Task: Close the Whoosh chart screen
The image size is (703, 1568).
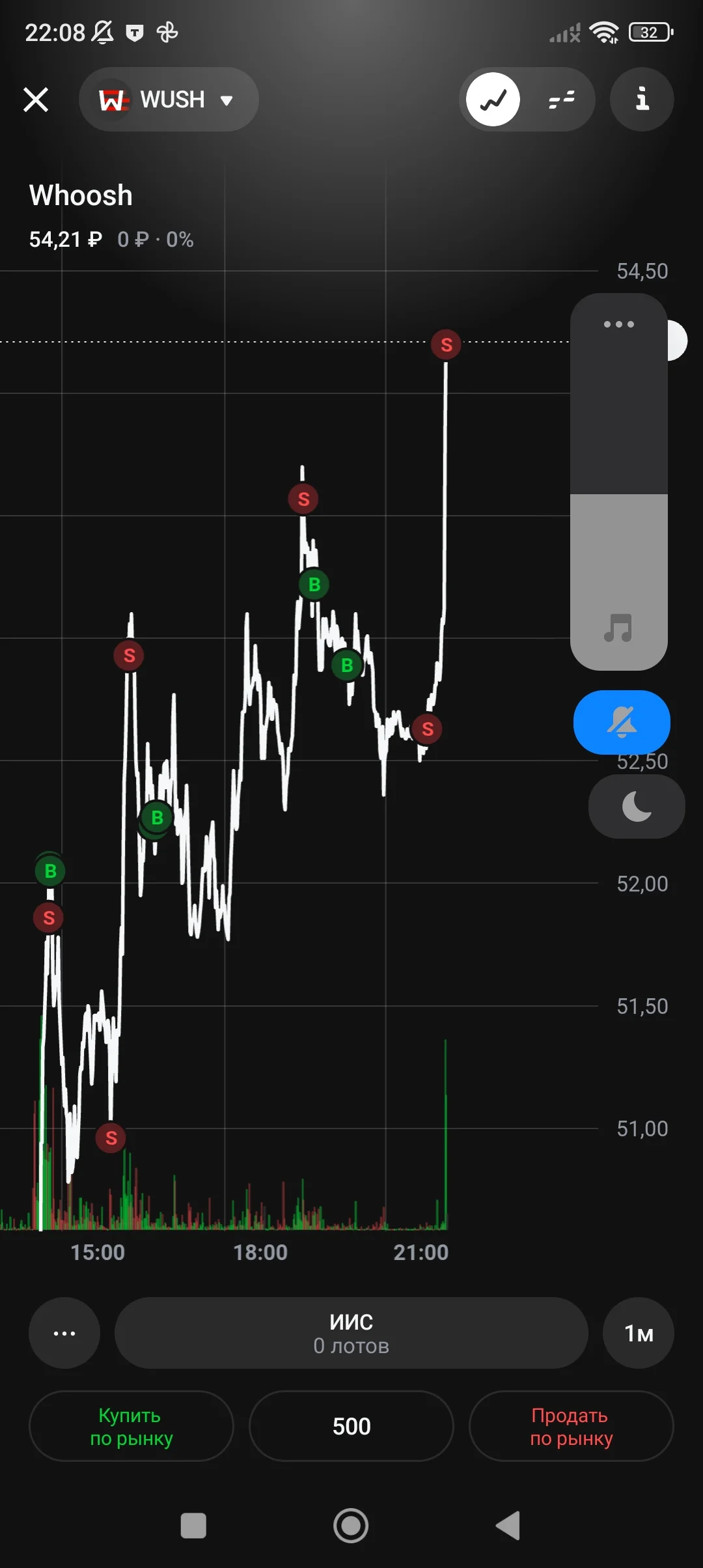Action: pos(36,100)
